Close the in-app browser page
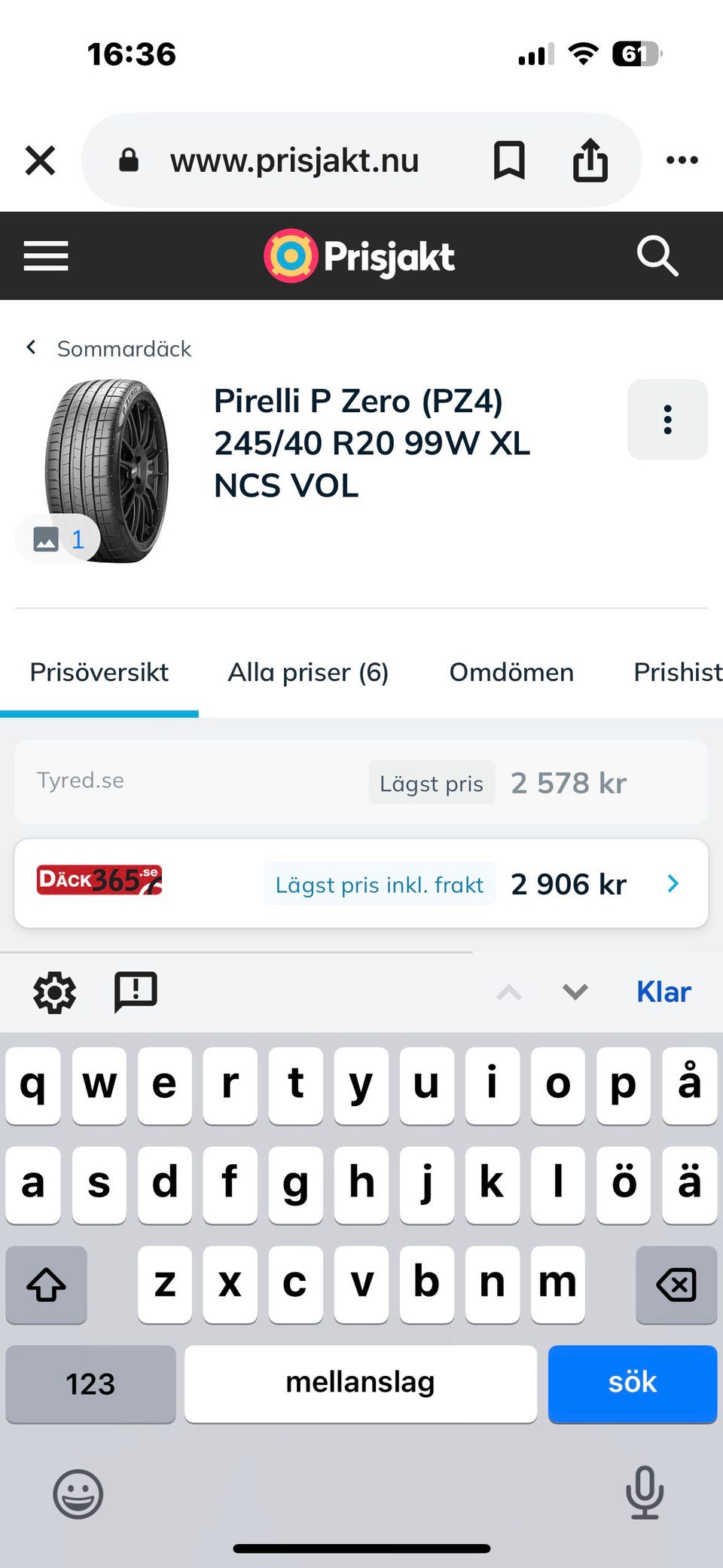 click(x=40, y=160)
